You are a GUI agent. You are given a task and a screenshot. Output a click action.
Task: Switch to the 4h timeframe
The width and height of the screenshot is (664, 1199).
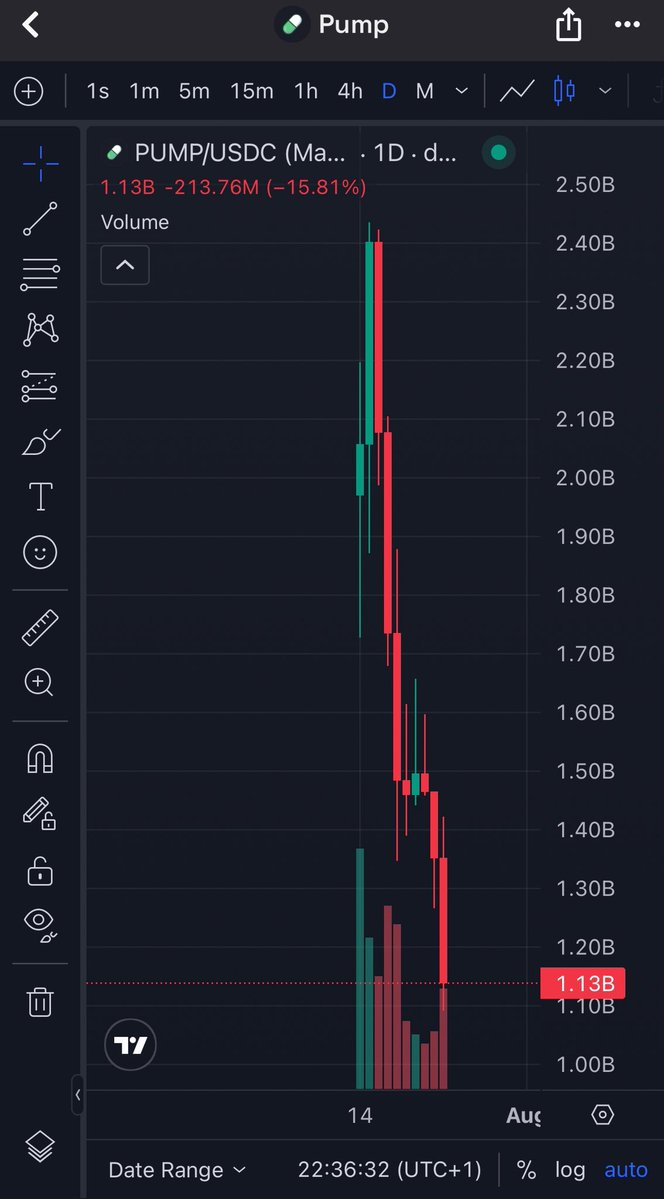[350, 92]
